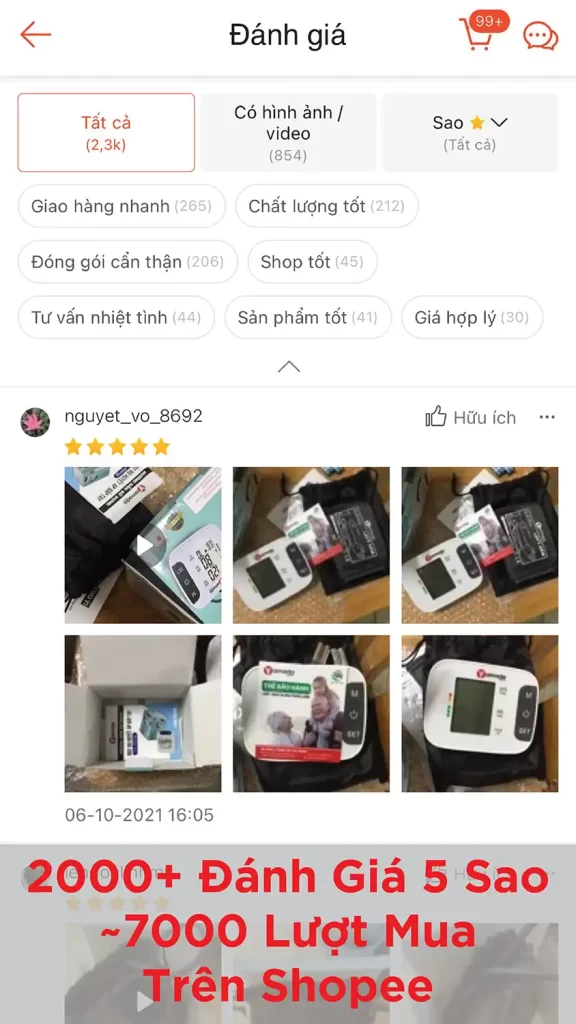Mark nguyet_vo_8692's review as Hữu ích
Image resolution: width=576 pixels, height=1024 pixels.
click(x=470, y=417)
